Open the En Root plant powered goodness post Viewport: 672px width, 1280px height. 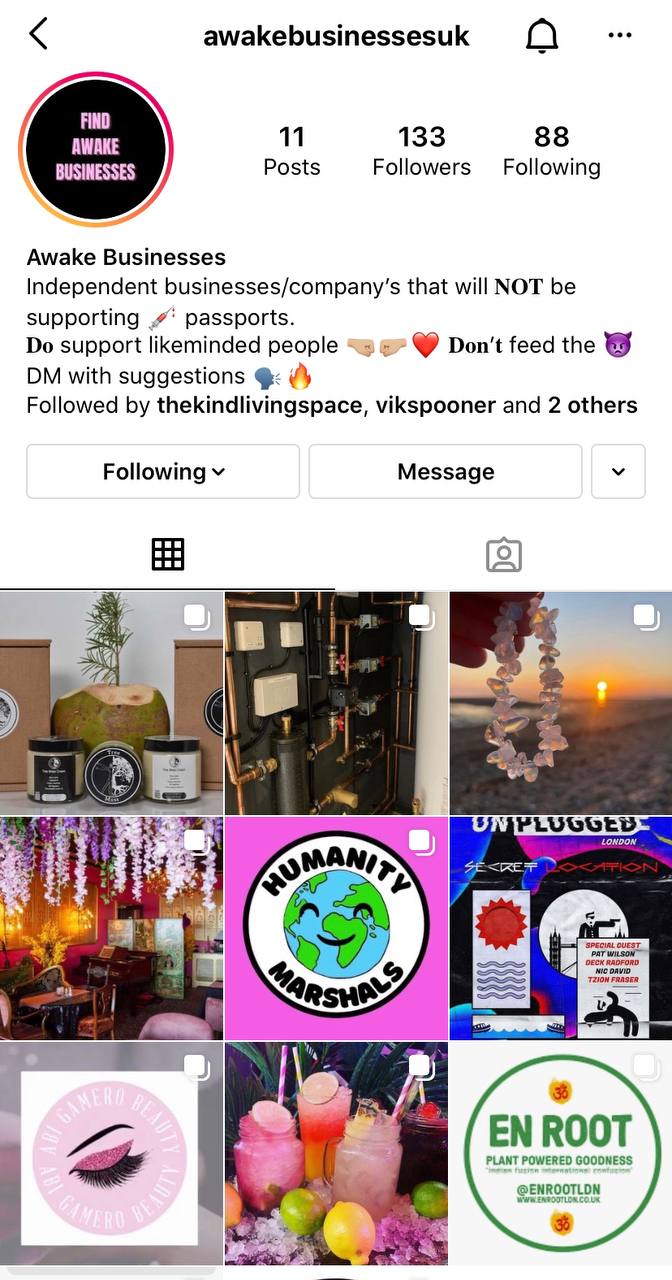coord(561,1154)
